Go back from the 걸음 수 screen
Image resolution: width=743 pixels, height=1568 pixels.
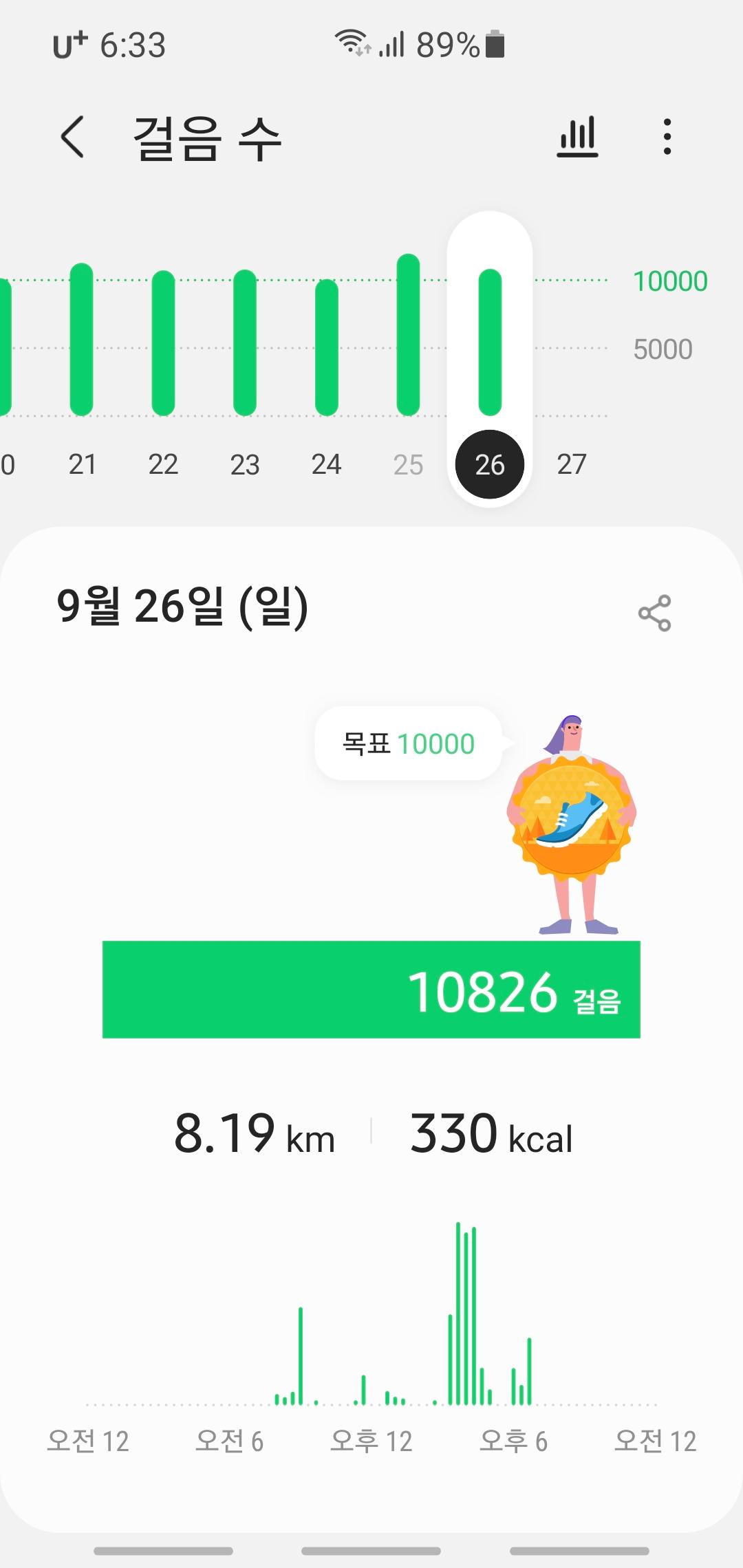pyautogui.click(x=73, y=138)
